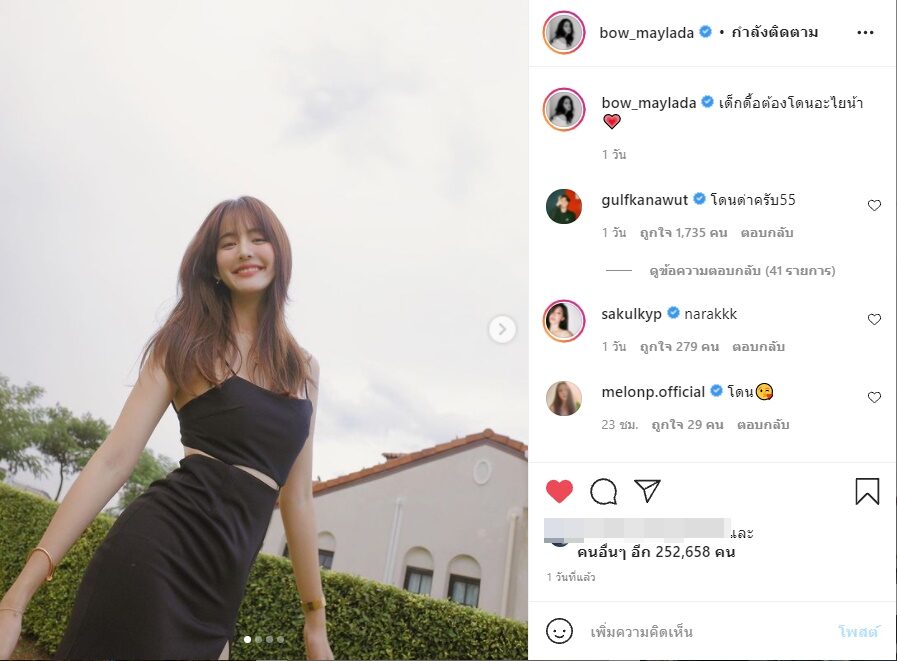Open the post's three-dot options menu
The width and height of the screenshot is (897, 661).
pyautogui.click(x=865, y=32)
